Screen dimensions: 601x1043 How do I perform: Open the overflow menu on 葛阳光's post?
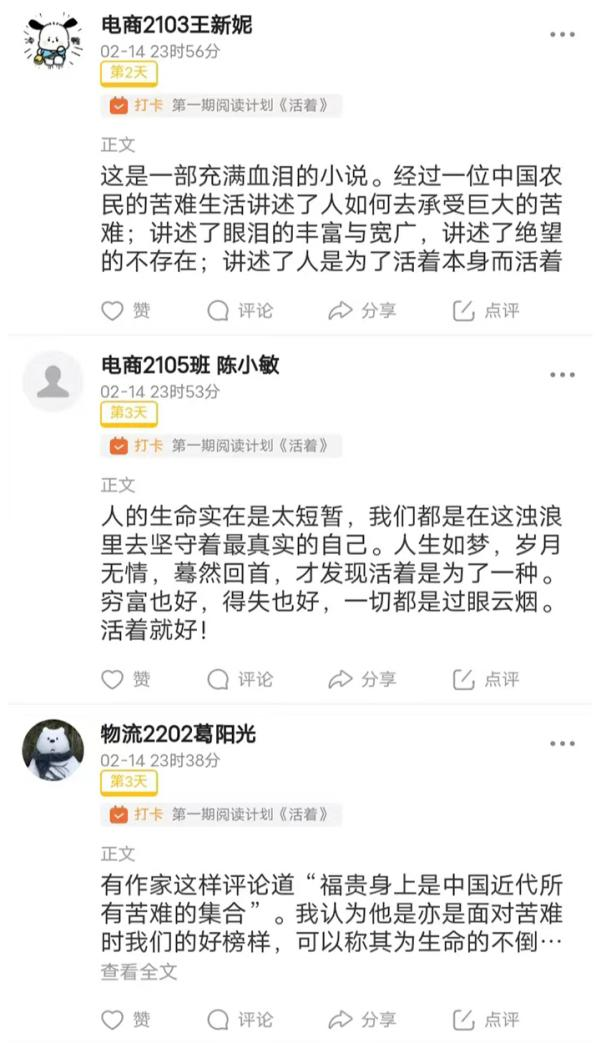coord(562,744)
